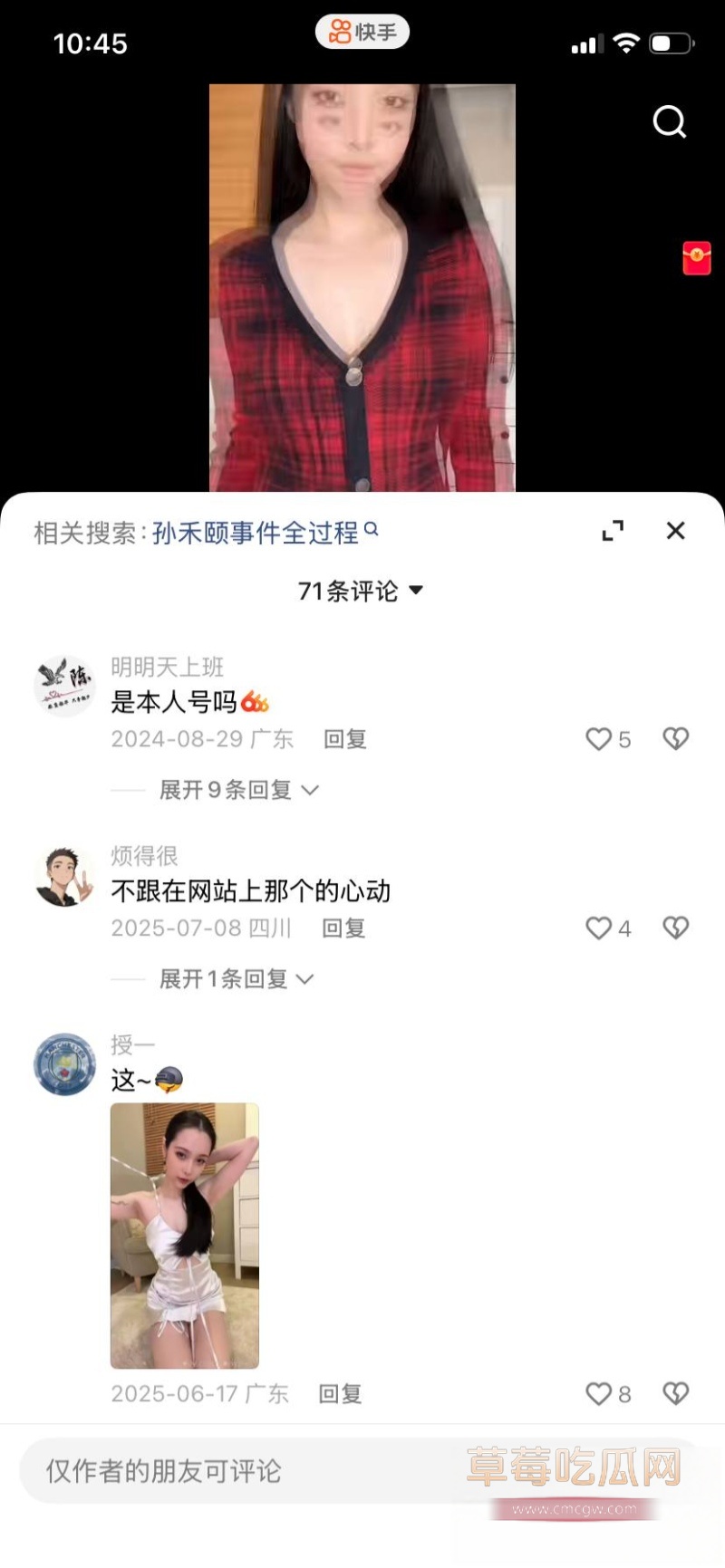Close the comments panel
Screen dimensions: 725x1568
click(675, 531)
